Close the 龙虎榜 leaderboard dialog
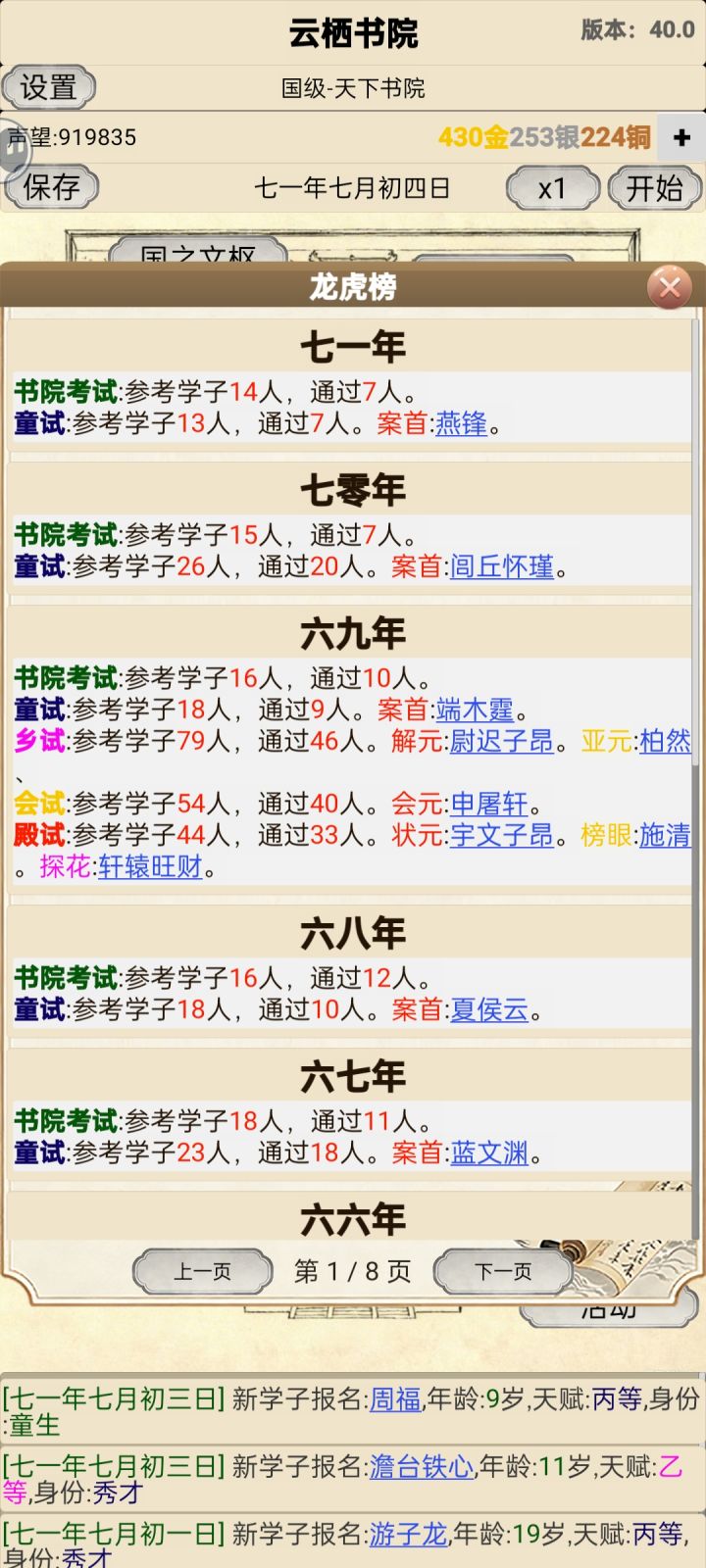This screenshot has height=1568, width=706. [670, 286]
